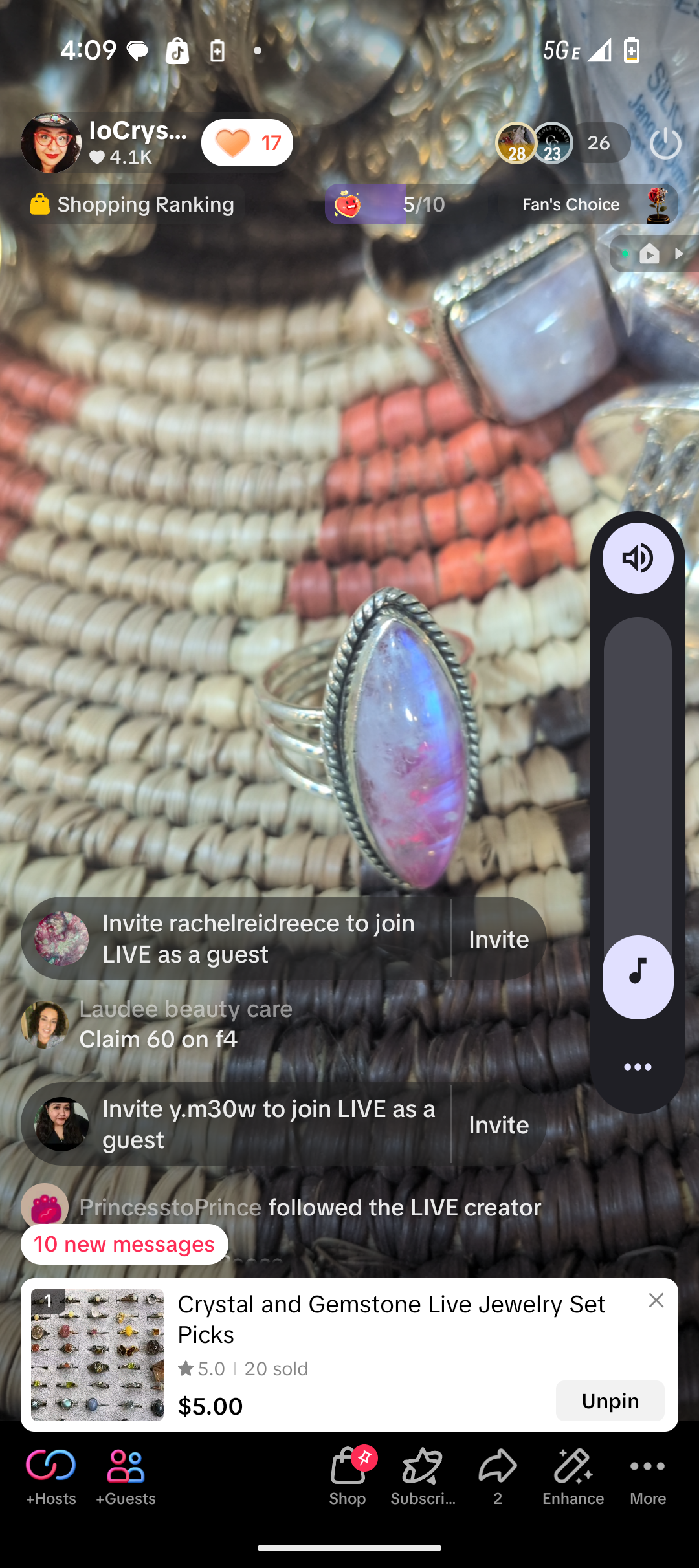Open the host profile loCrys…
The image size is (699, 1568).
[104, 143]
